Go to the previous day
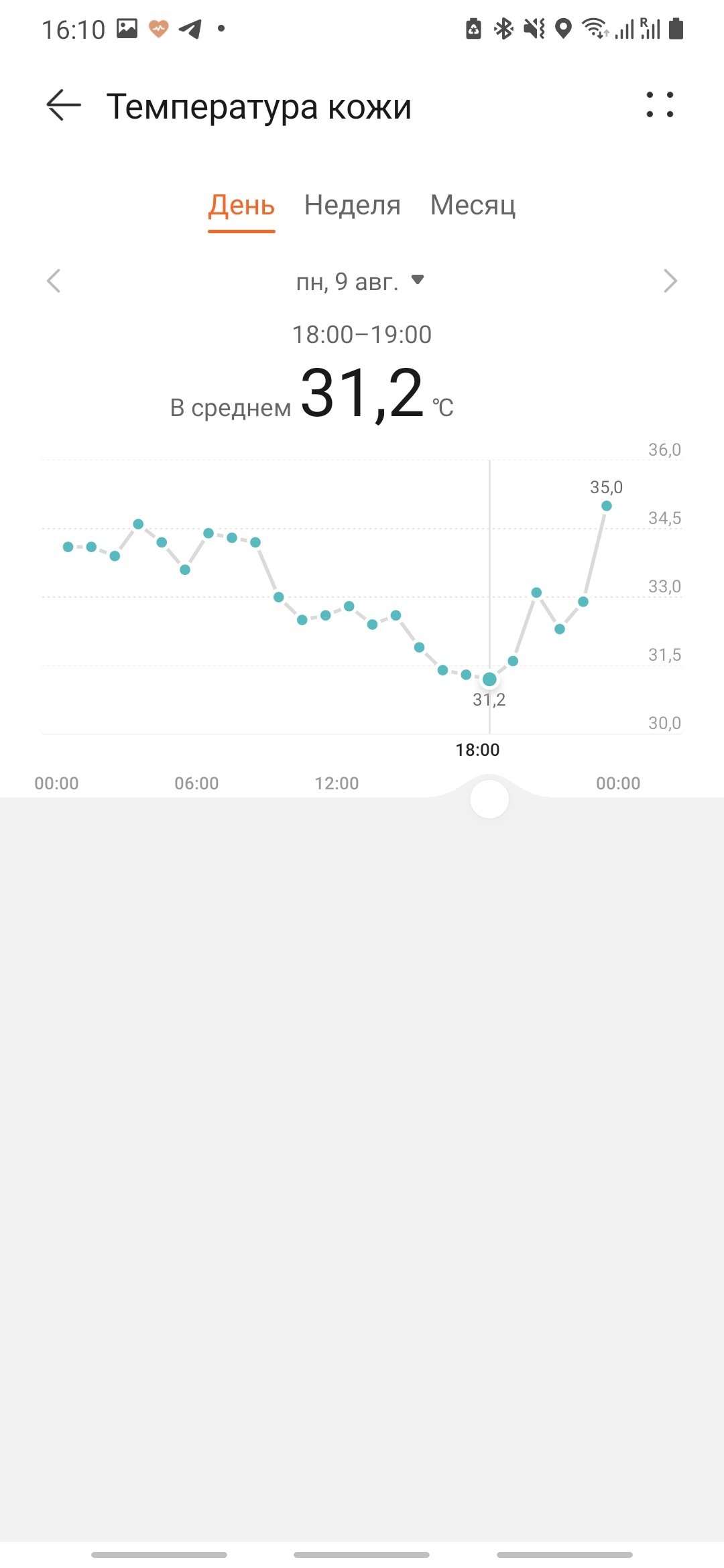The height and width of the screenshot is (1568, 724). tap(54, 281)
